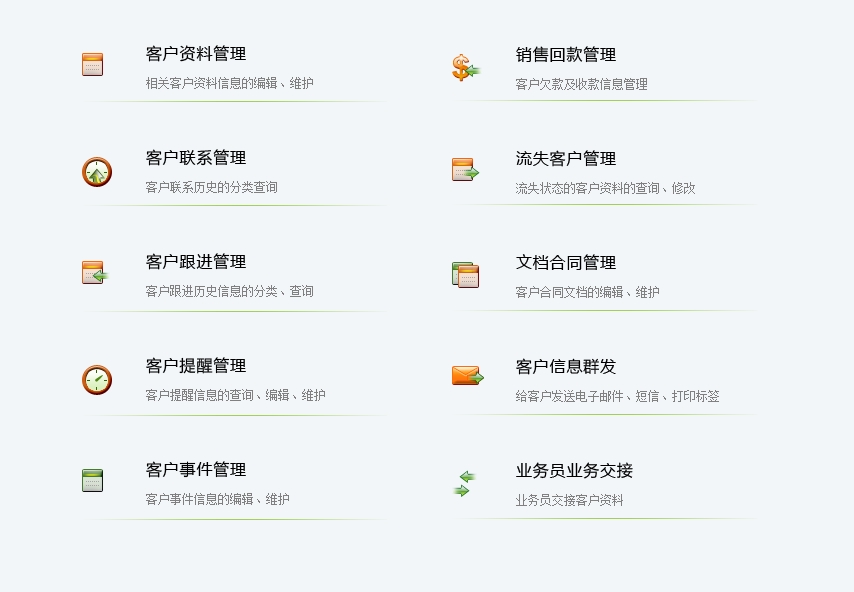Tap 客户提醒管理 item

coord(195,366)
